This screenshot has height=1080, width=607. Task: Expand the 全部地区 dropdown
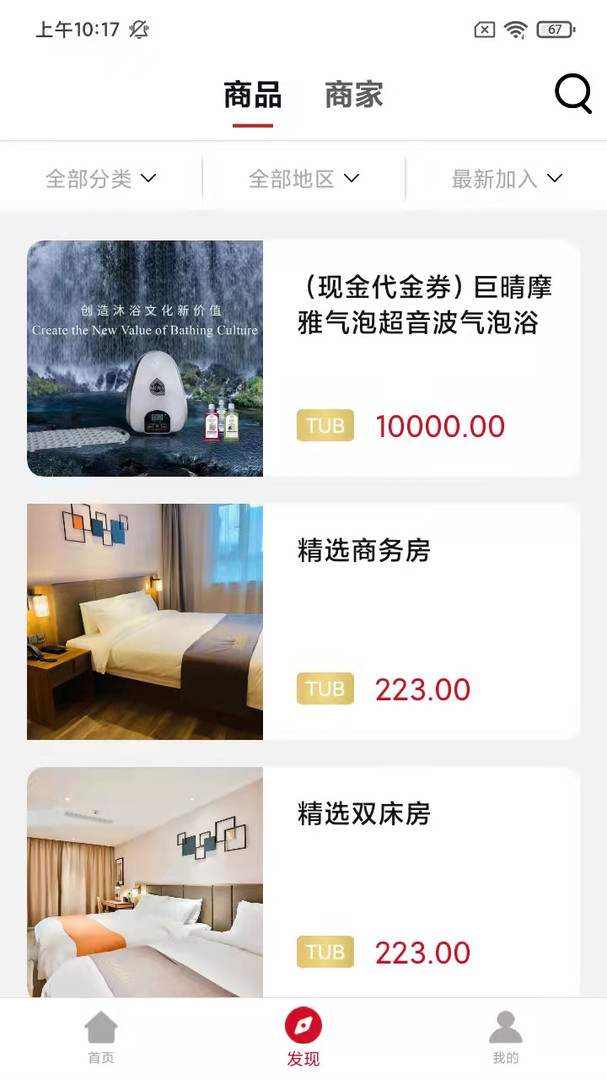[x=304, y=179]
